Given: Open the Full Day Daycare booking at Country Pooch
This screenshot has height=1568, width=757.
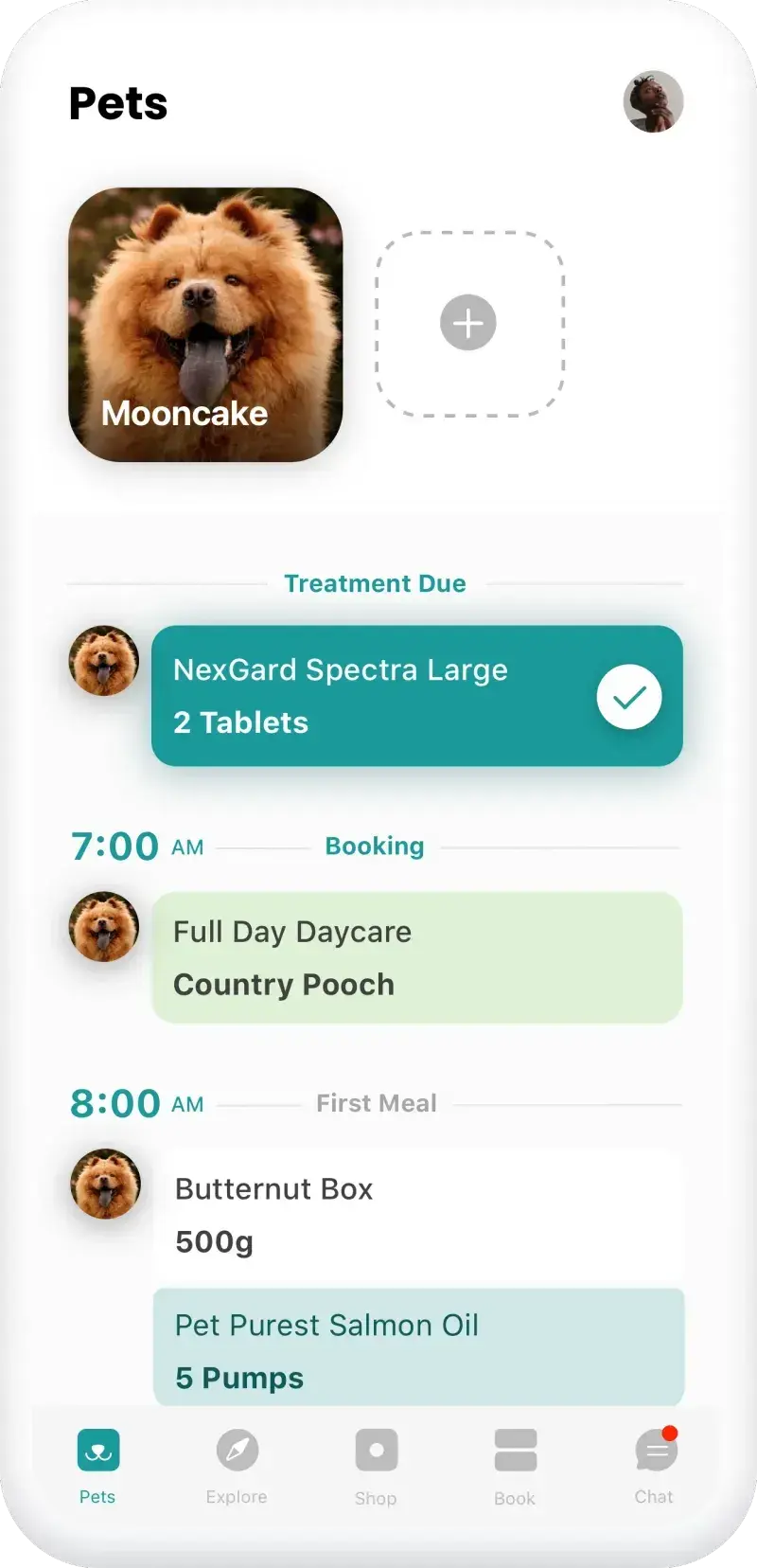Looking at the screenshot, I should coord(417,957).
